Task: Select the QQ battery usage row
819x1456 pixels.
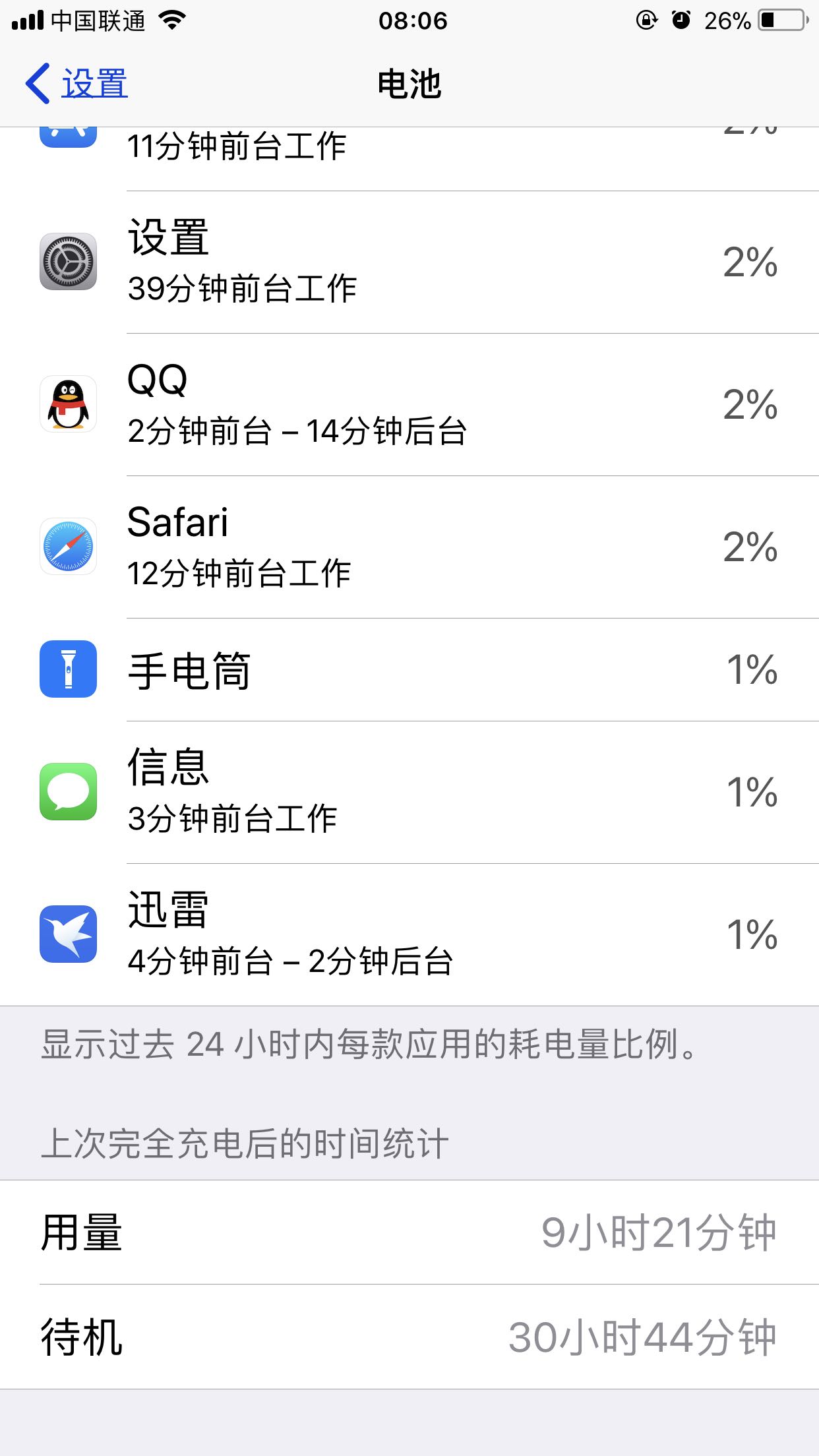Action: point(409,404)
